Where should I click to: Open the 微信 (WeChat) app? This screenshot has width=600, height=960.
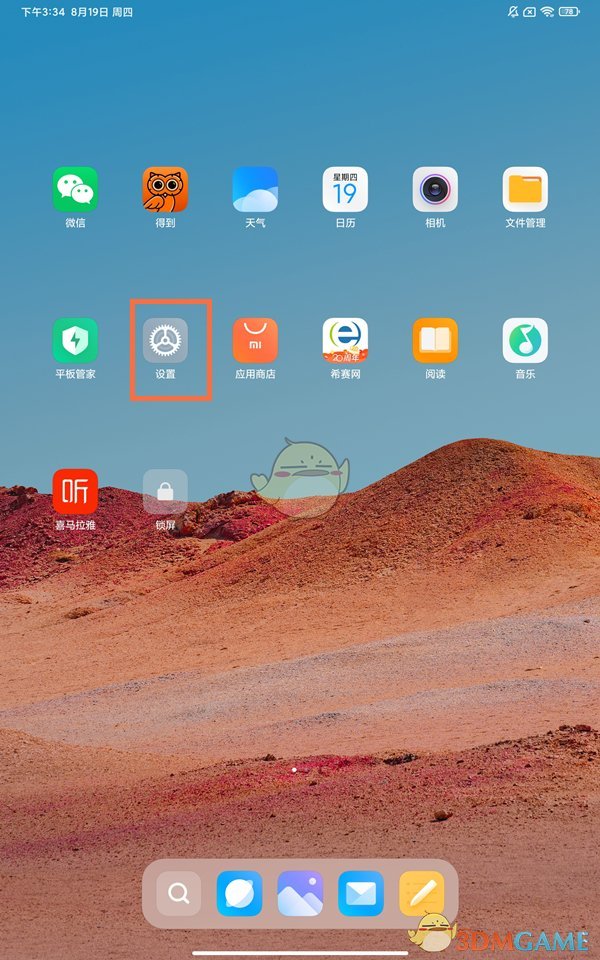(x=75, y=190)
